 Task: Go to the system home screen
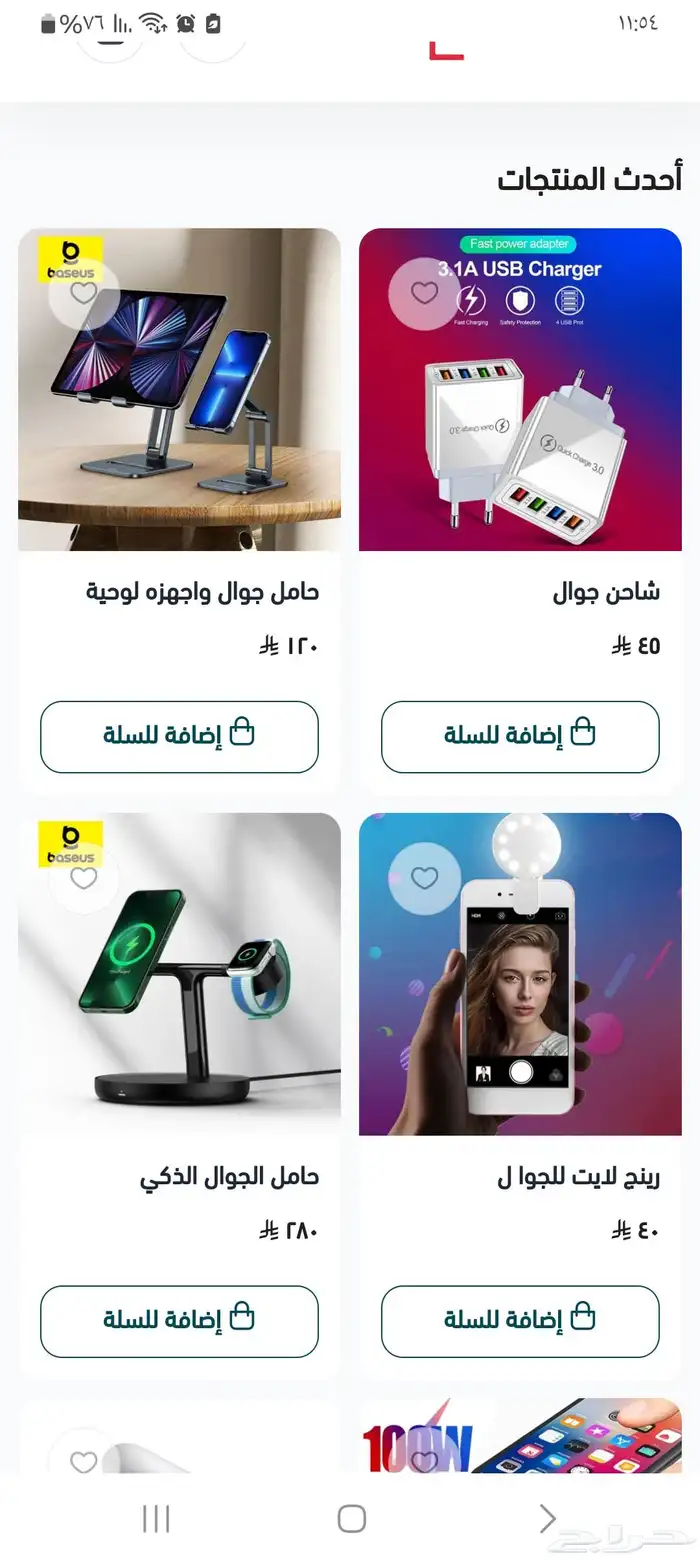click(351, 1518)
